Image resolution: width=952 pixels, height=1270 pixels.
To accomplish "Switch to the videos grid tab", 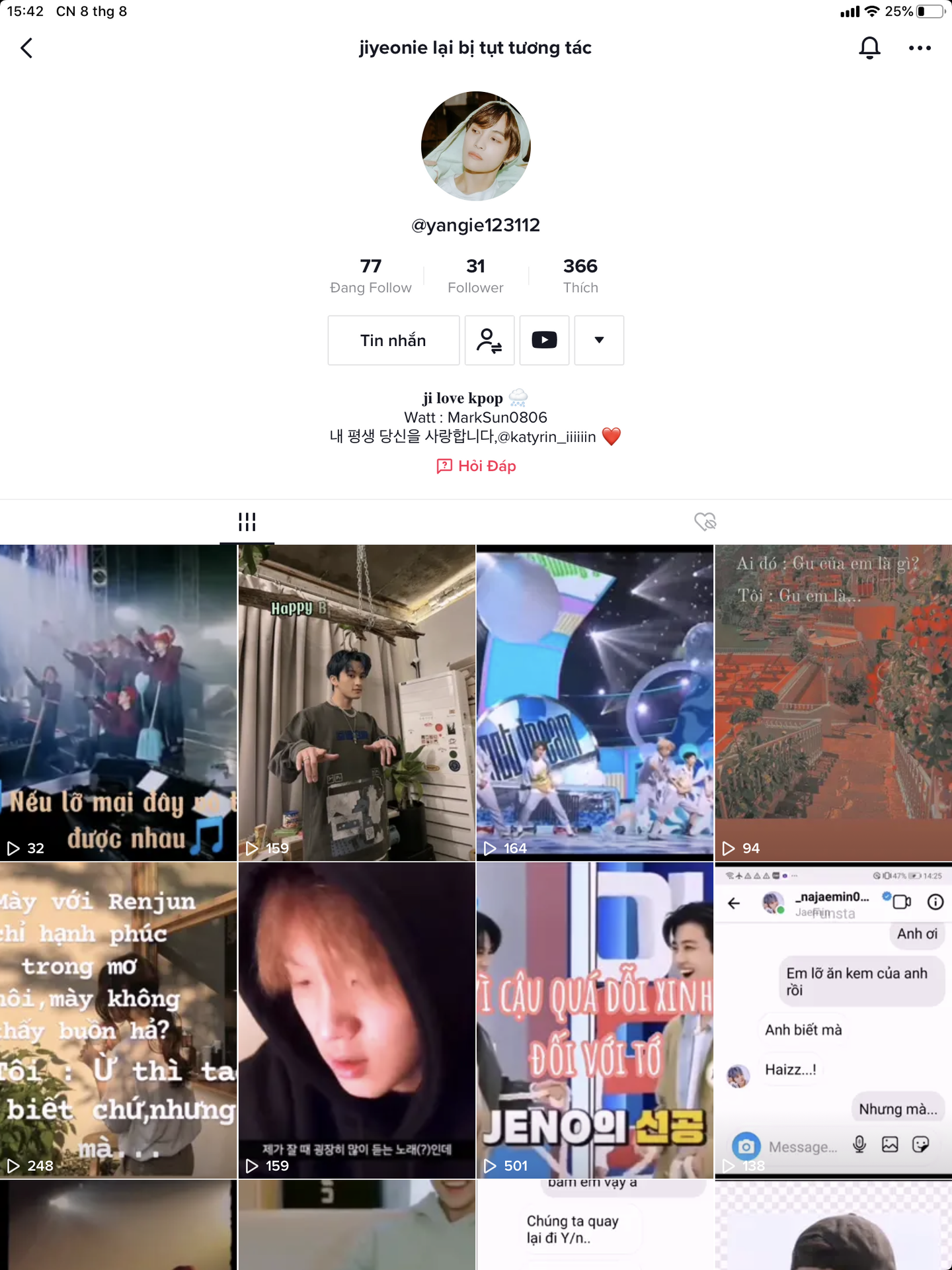I will pos(247,522).
